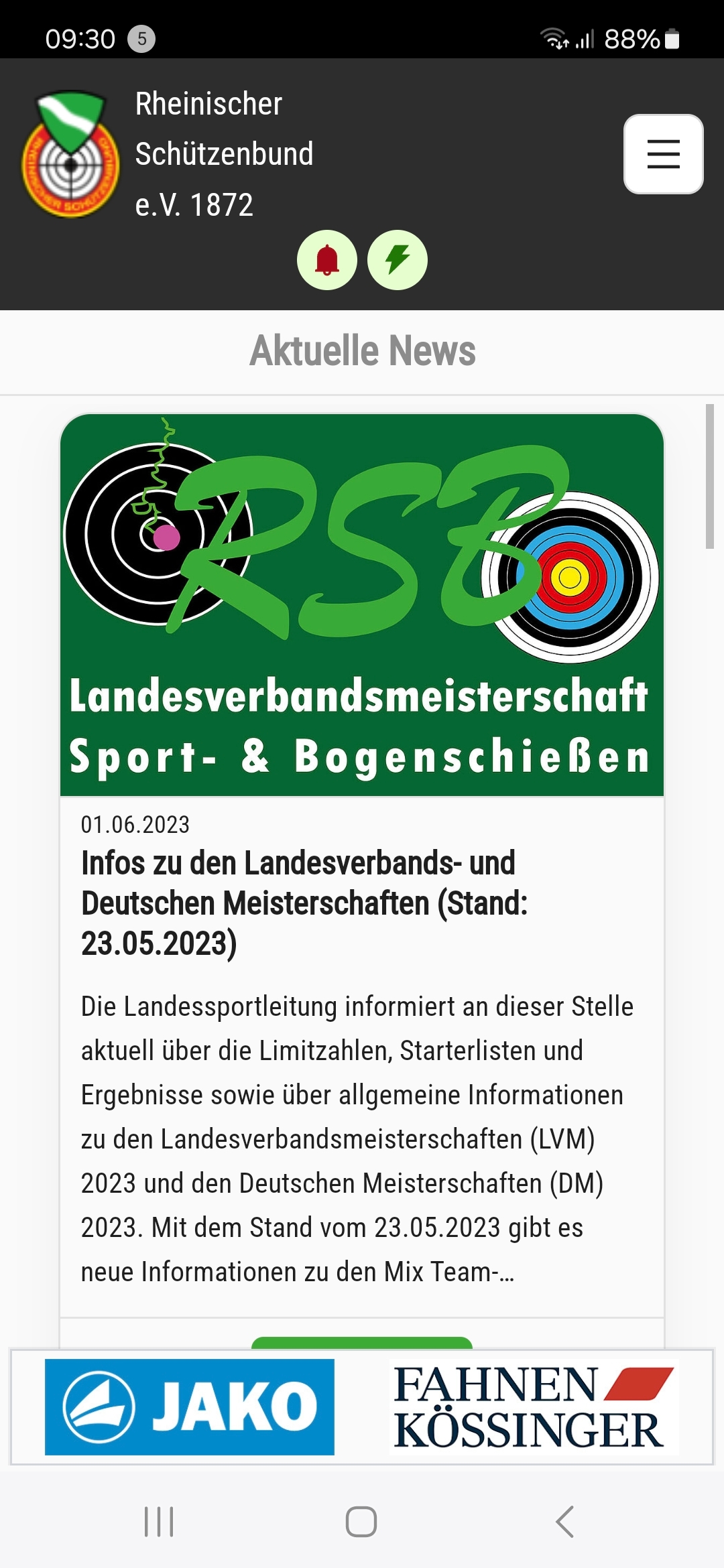Open the Landesverbandsmeisterschaft news image

point(362,604)
